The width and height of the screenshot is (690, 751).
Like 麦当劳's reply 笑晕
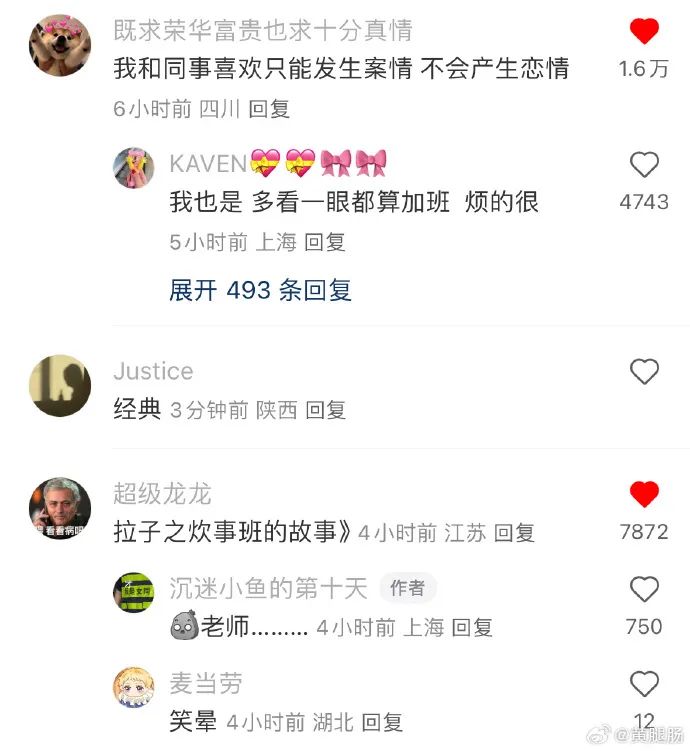644,684
